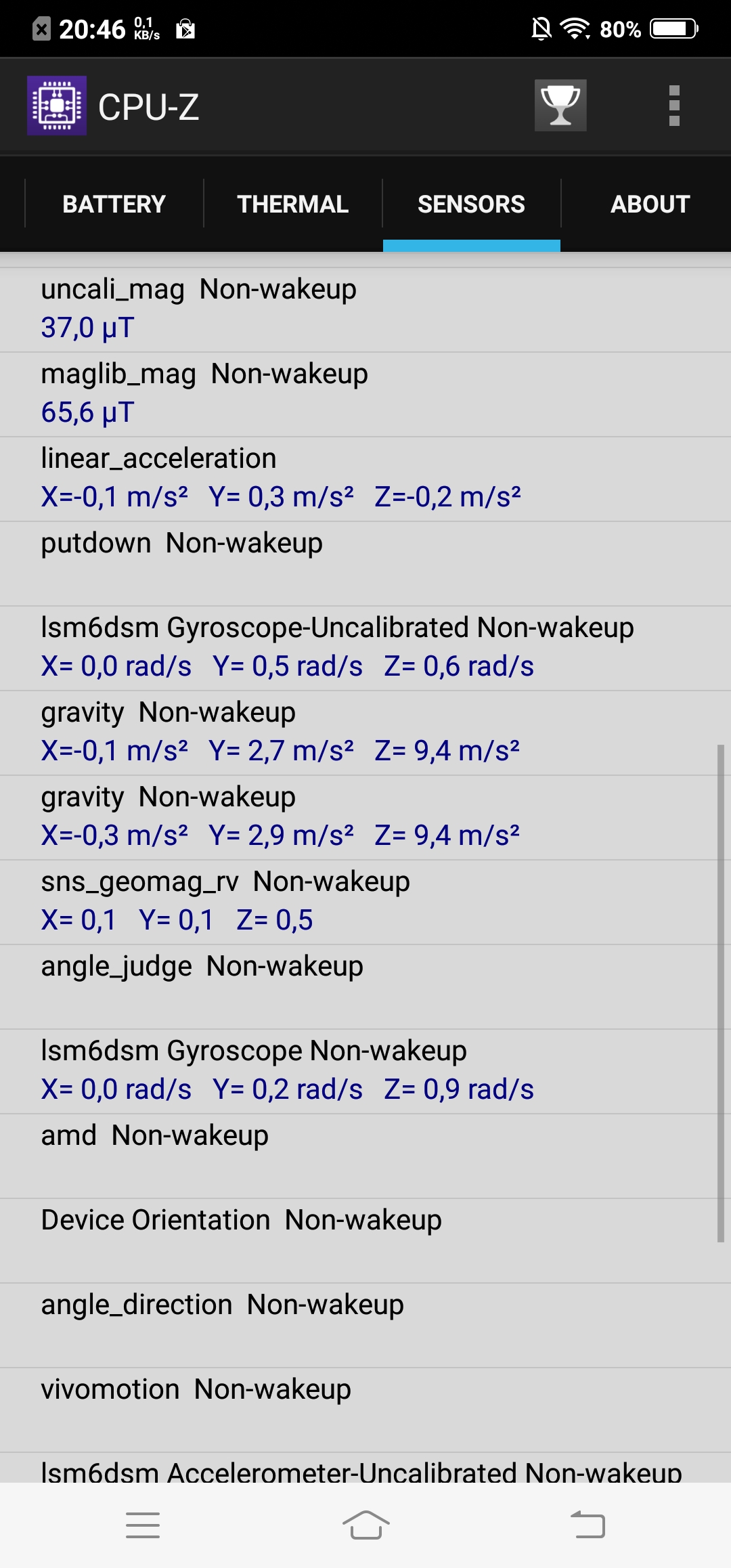Image resolution: width=731 pixels, height=1568 pixels.
Task: Open recent apps from navigation bar
Action: pyautogui.click(x=143, y=1525)
